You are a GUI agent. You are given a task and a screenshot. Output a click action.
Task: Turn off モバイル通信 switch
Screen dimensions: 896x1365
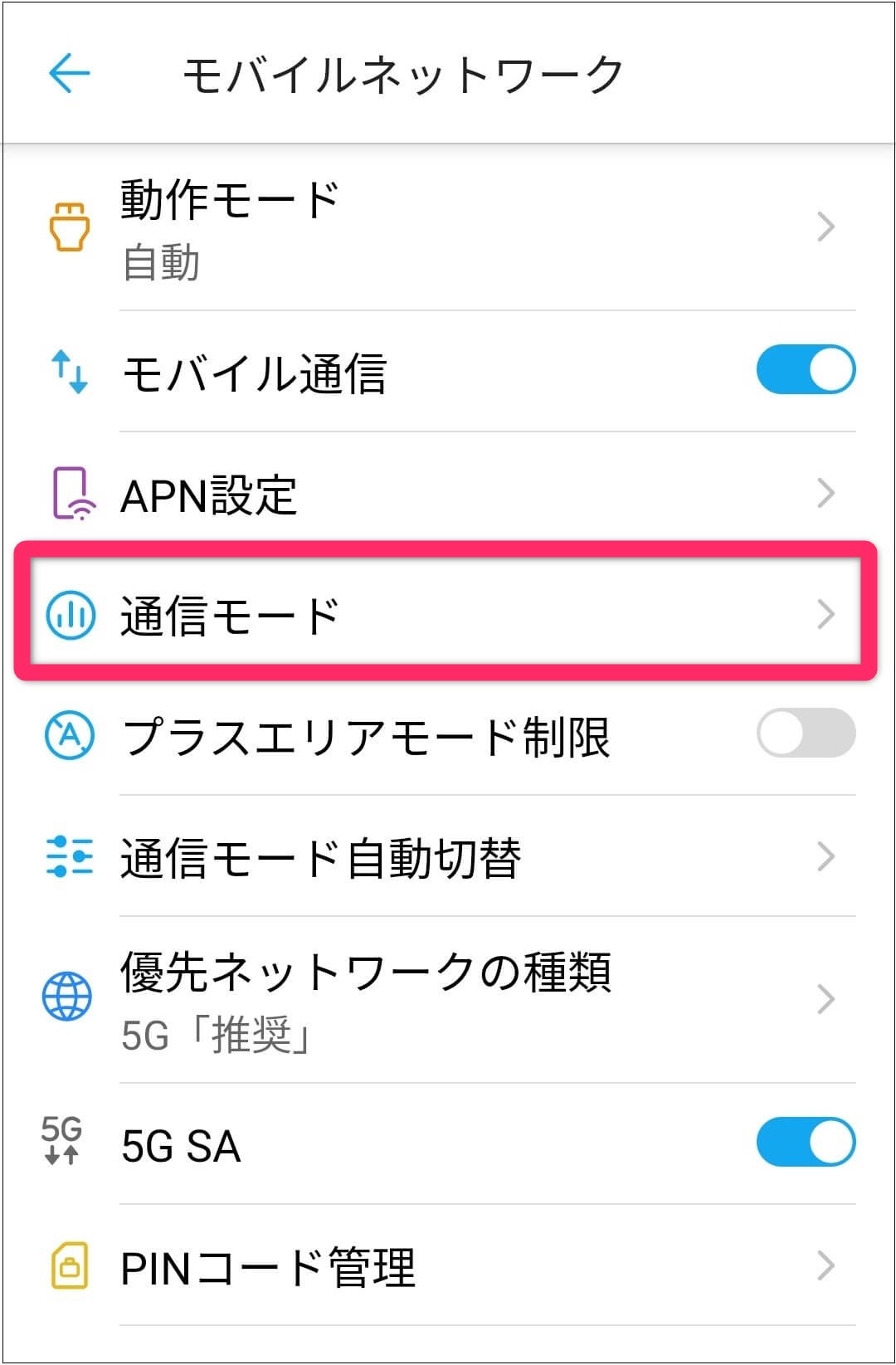805,370
